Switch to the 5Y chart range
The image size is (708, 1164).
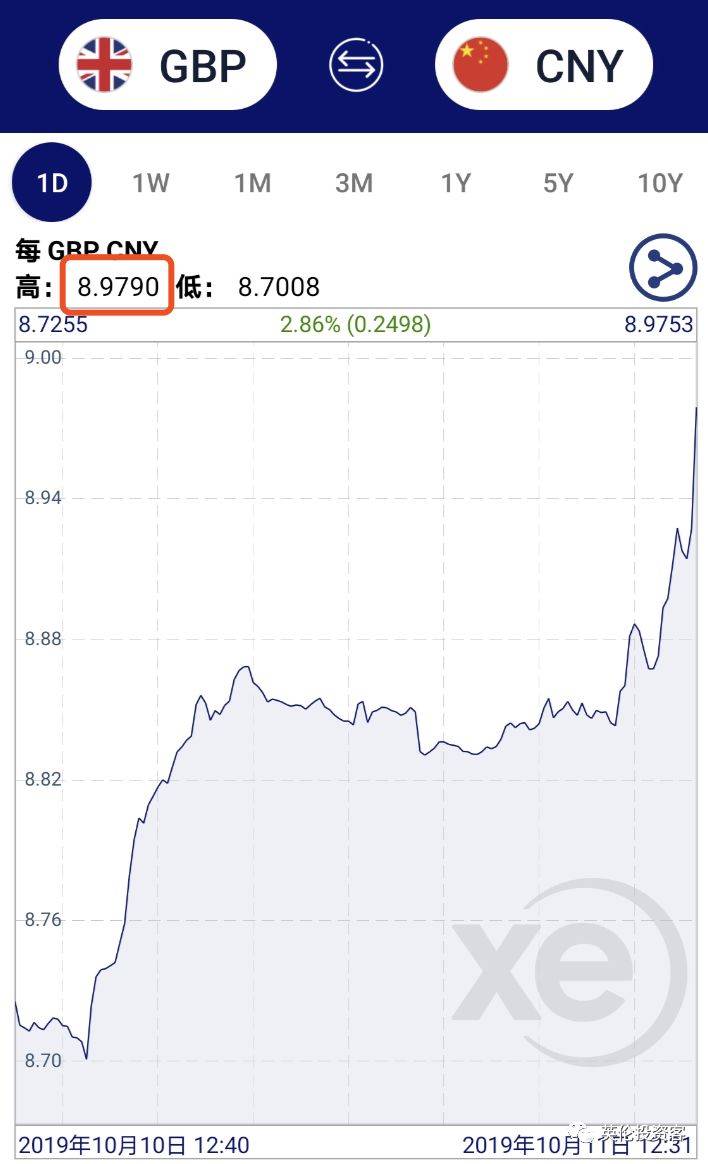(558, 183)
